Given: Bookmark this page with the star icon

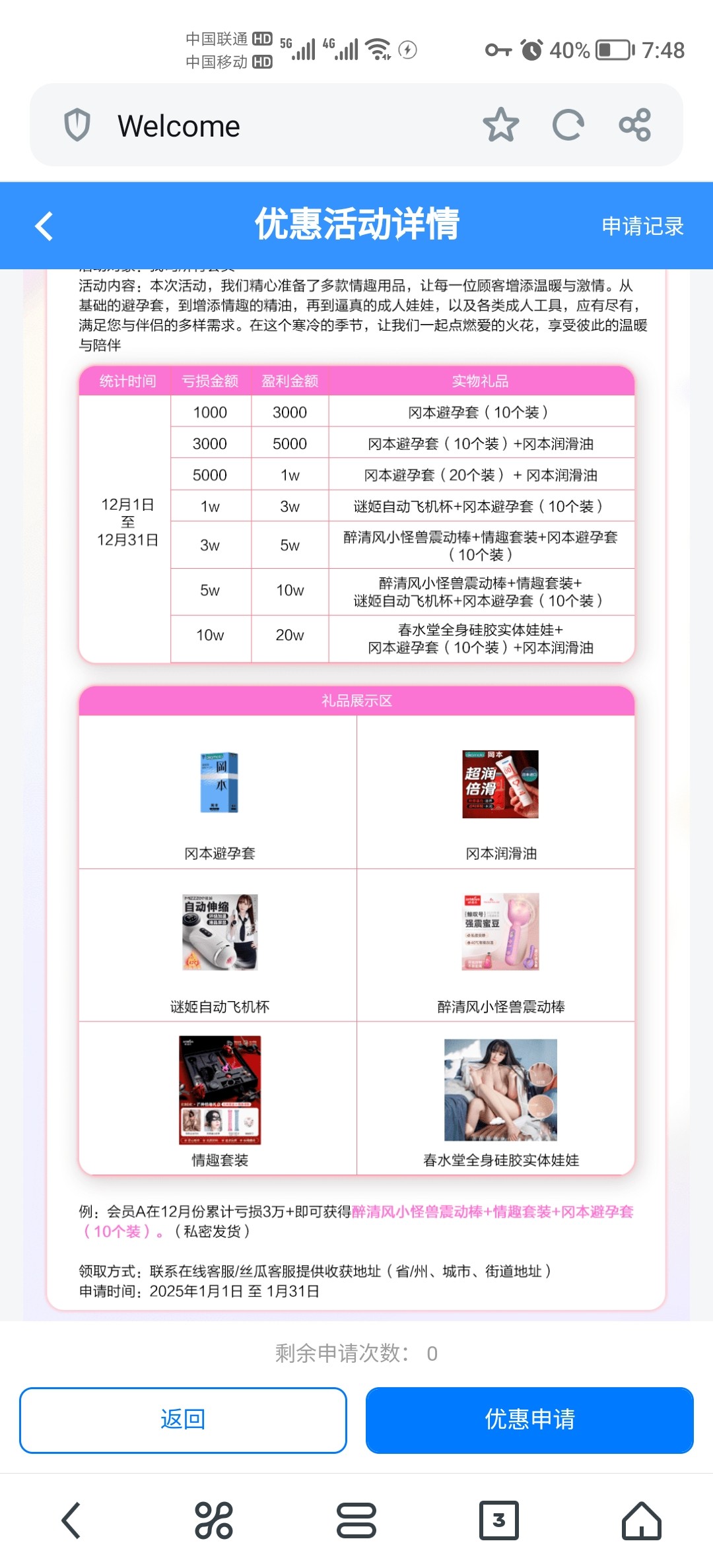Looking at the screenshot, I should [x=500, y=125].
